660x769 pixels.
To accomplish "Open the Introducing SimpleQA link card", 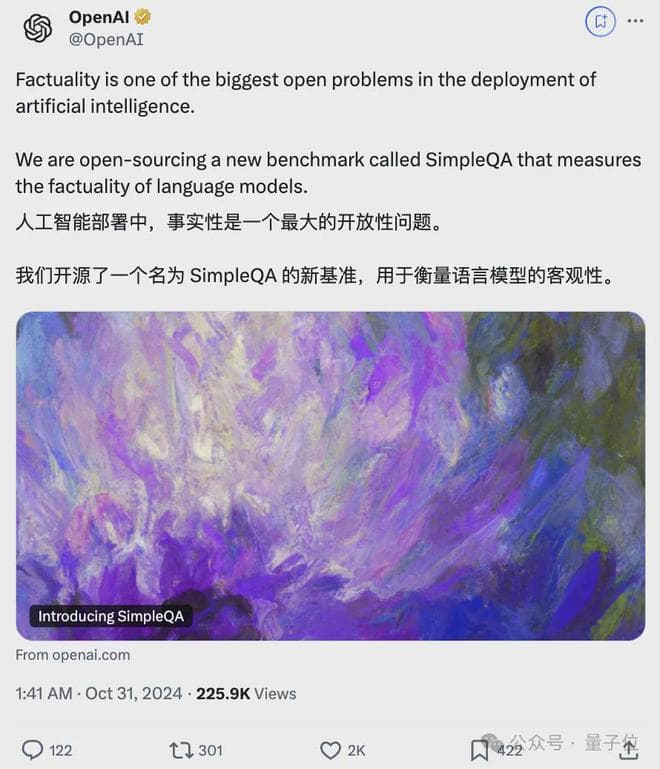I will click(x=330, y=475).
